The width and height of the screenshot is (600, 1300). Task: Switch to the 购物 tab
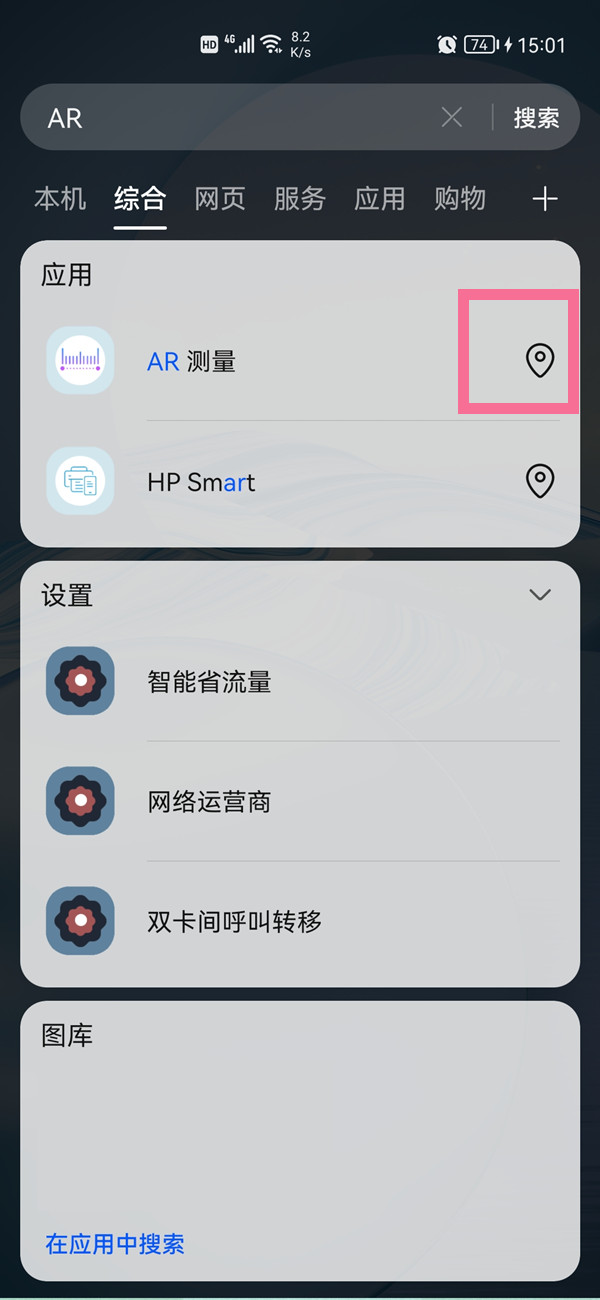pos(460,199)
